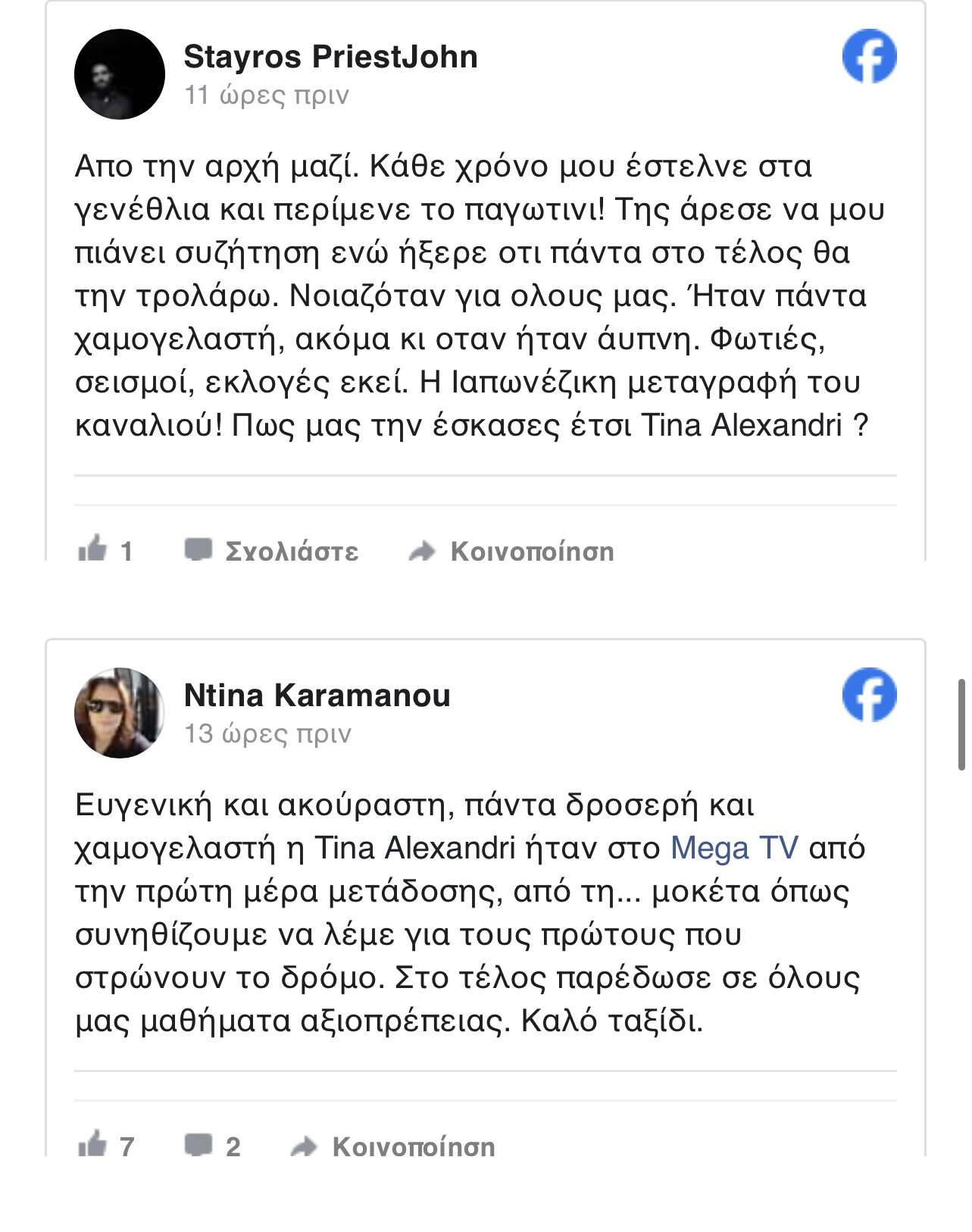Share Ntina Karamanou's post via Κοινοποίηση
972x1232 pixels.
[394, 1146]
